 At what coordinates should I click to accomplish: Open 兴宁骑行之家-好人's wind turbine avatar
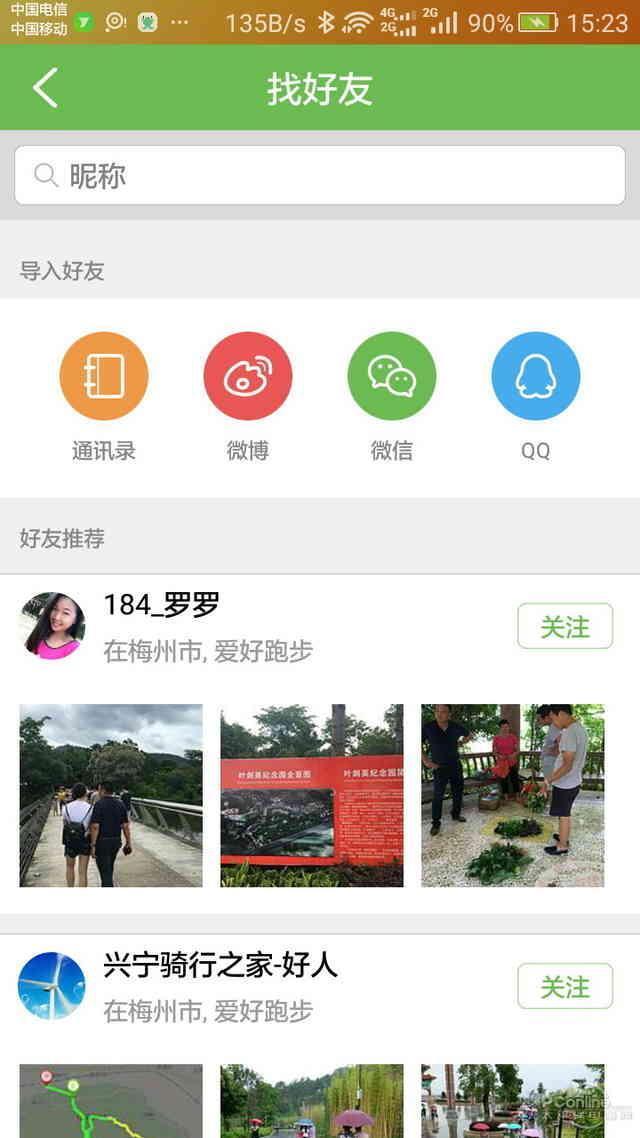[x=52, y=986]
